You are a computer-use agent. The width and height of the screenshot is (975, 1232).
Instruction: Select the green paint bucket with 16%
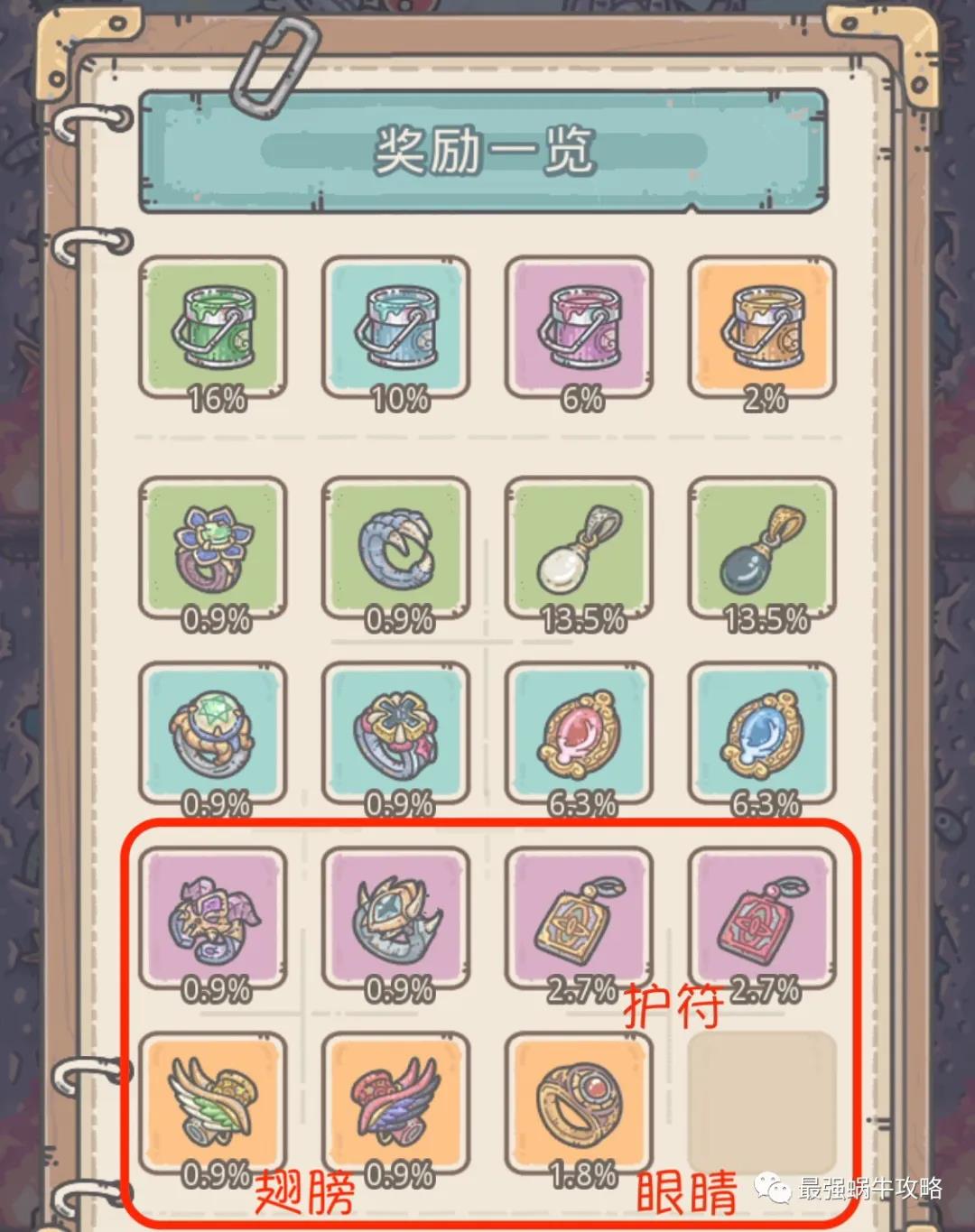pyautogui.click(x=213, y=326)
